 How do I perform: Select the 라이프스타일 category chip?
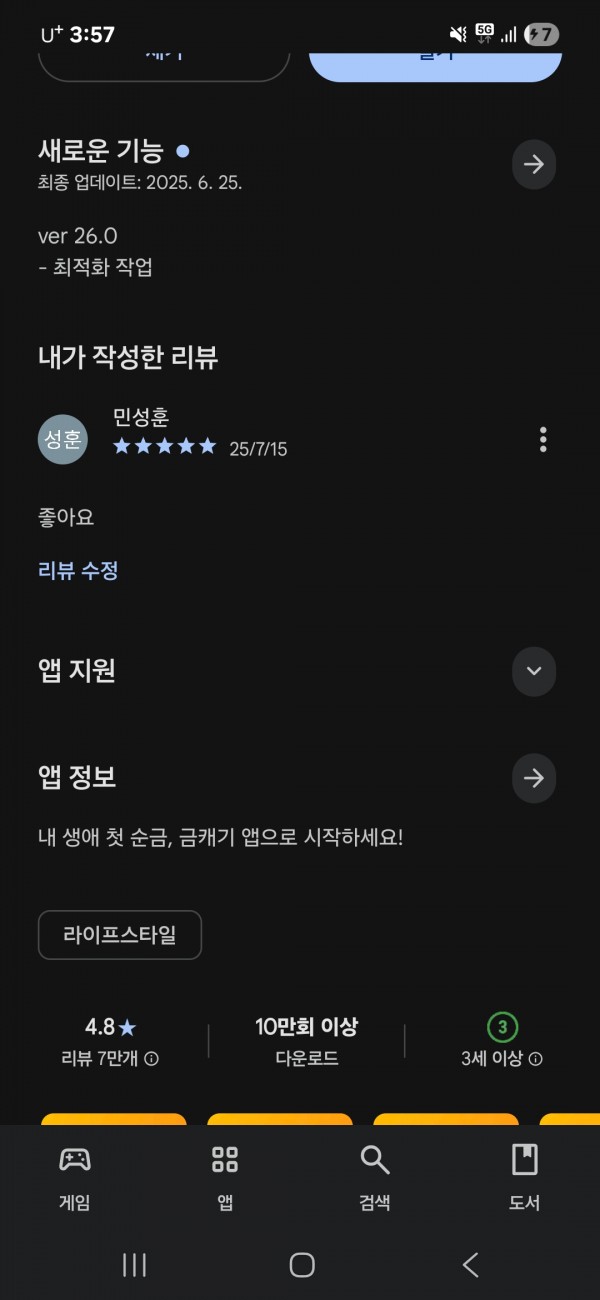(120, 935)
